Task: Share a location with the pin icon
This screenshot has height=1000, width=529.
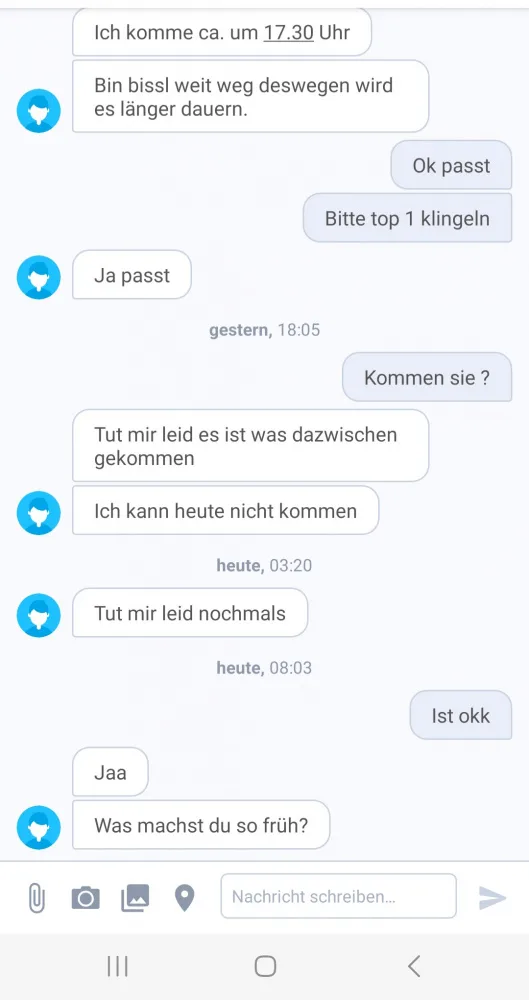Action: [x=184, y=898]
